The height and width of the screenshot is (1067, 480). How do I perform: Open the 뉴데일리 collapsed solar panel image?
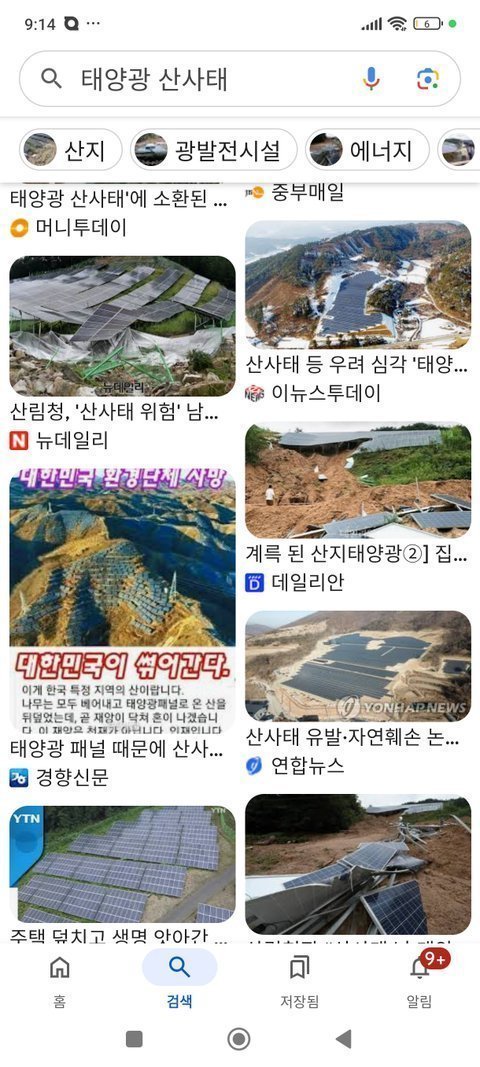pyautogui.click(x=123, y=326)
